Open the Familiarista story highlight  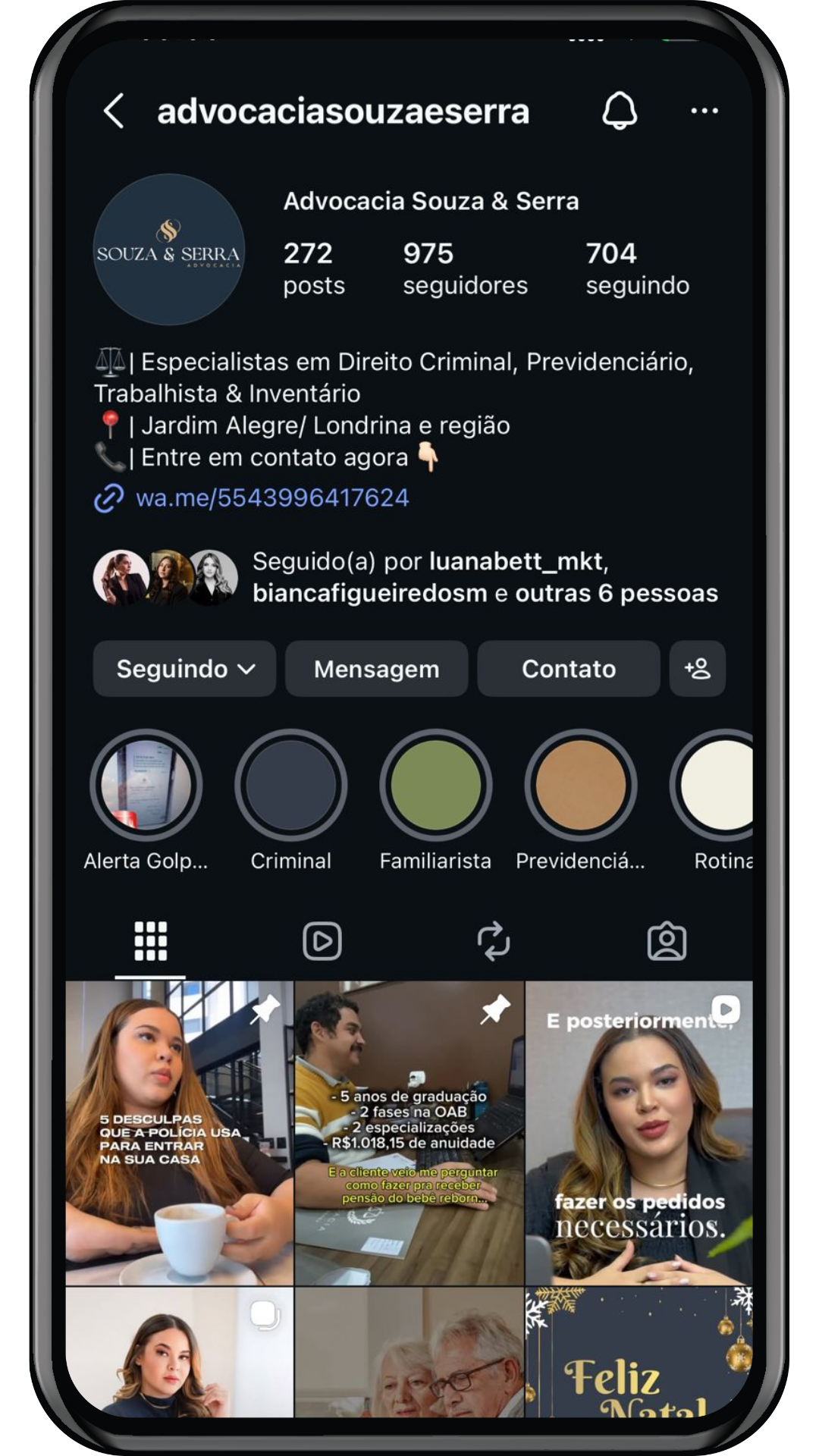coord(435,786)
